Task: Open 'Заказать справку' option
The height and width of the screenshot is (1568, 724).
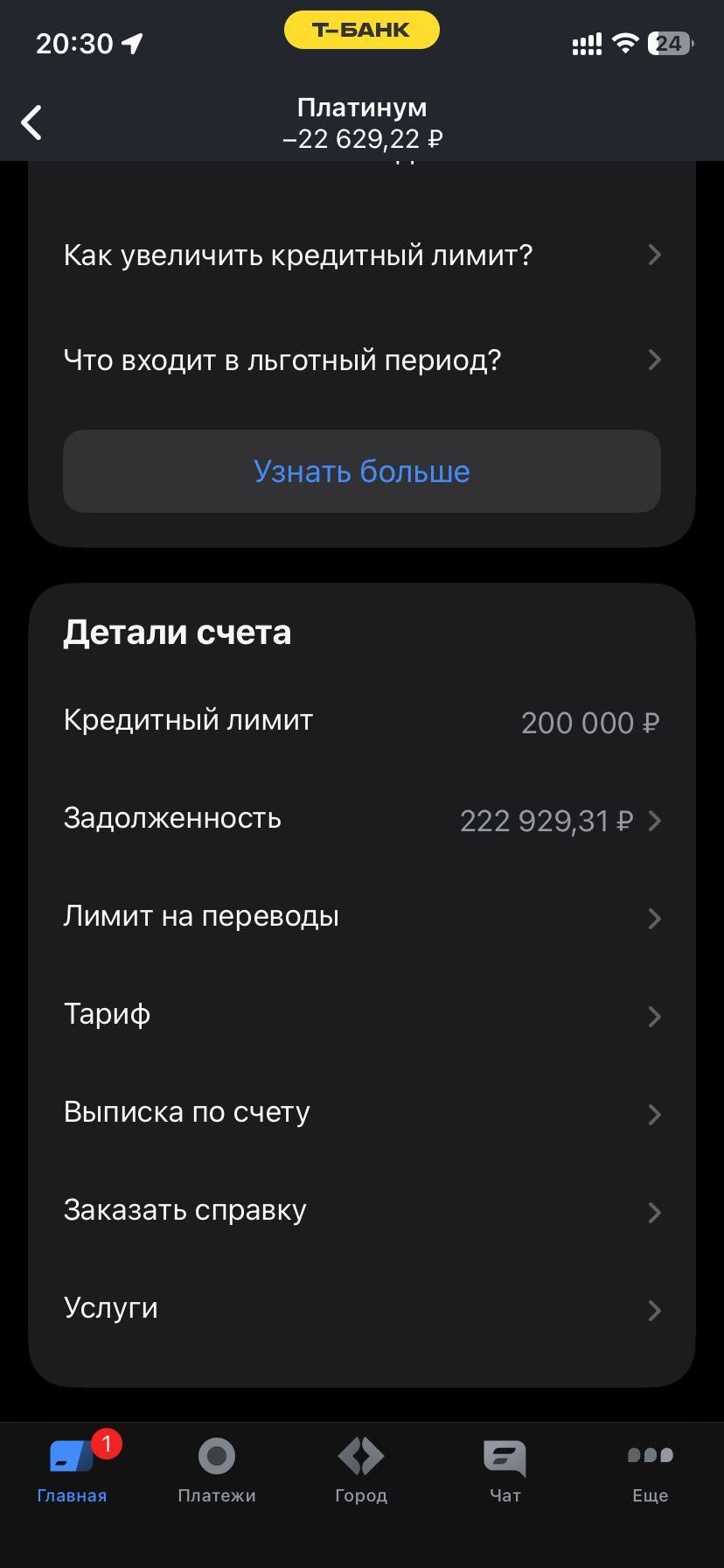Action: click(x=361, y=1210)
